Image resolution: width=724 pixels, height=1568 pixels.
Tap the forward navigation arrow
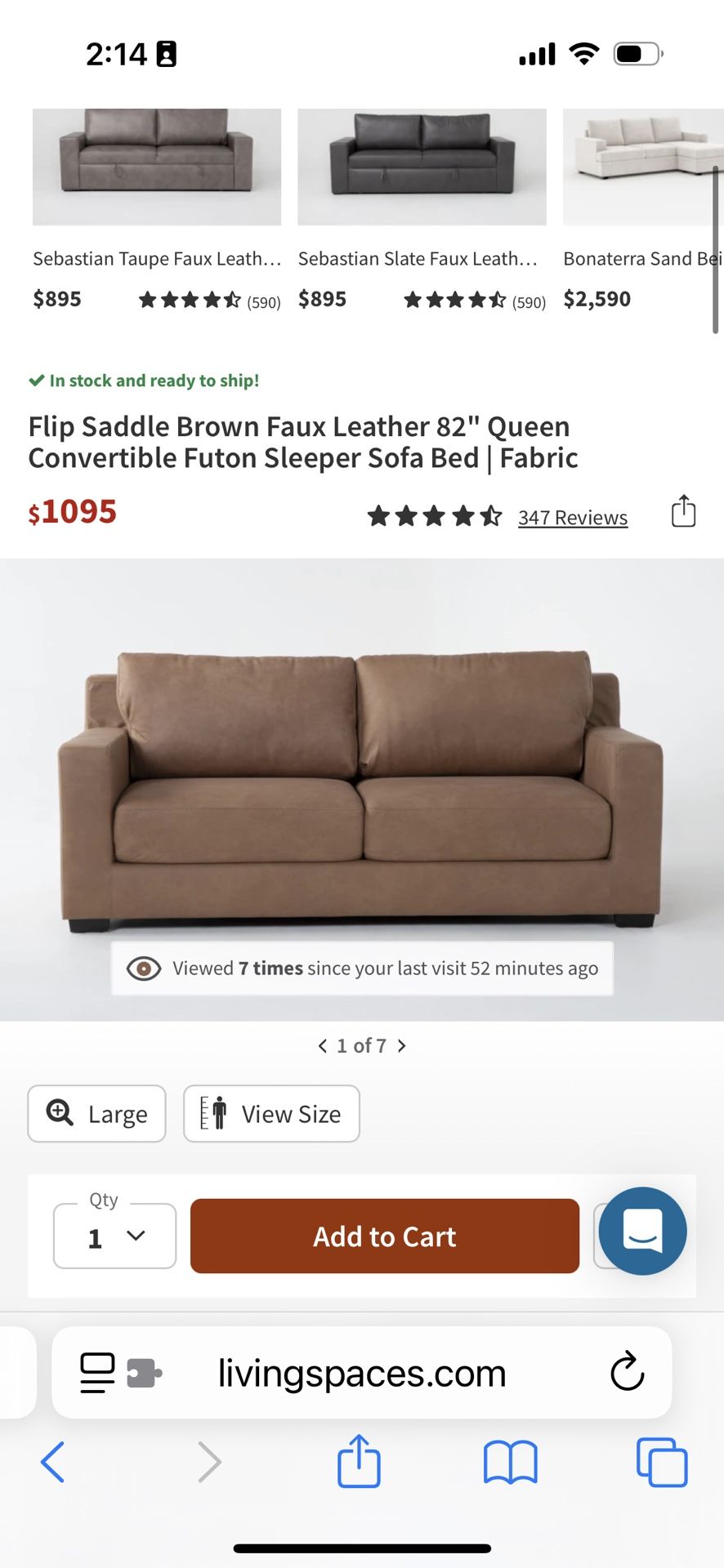[209, 1462]
